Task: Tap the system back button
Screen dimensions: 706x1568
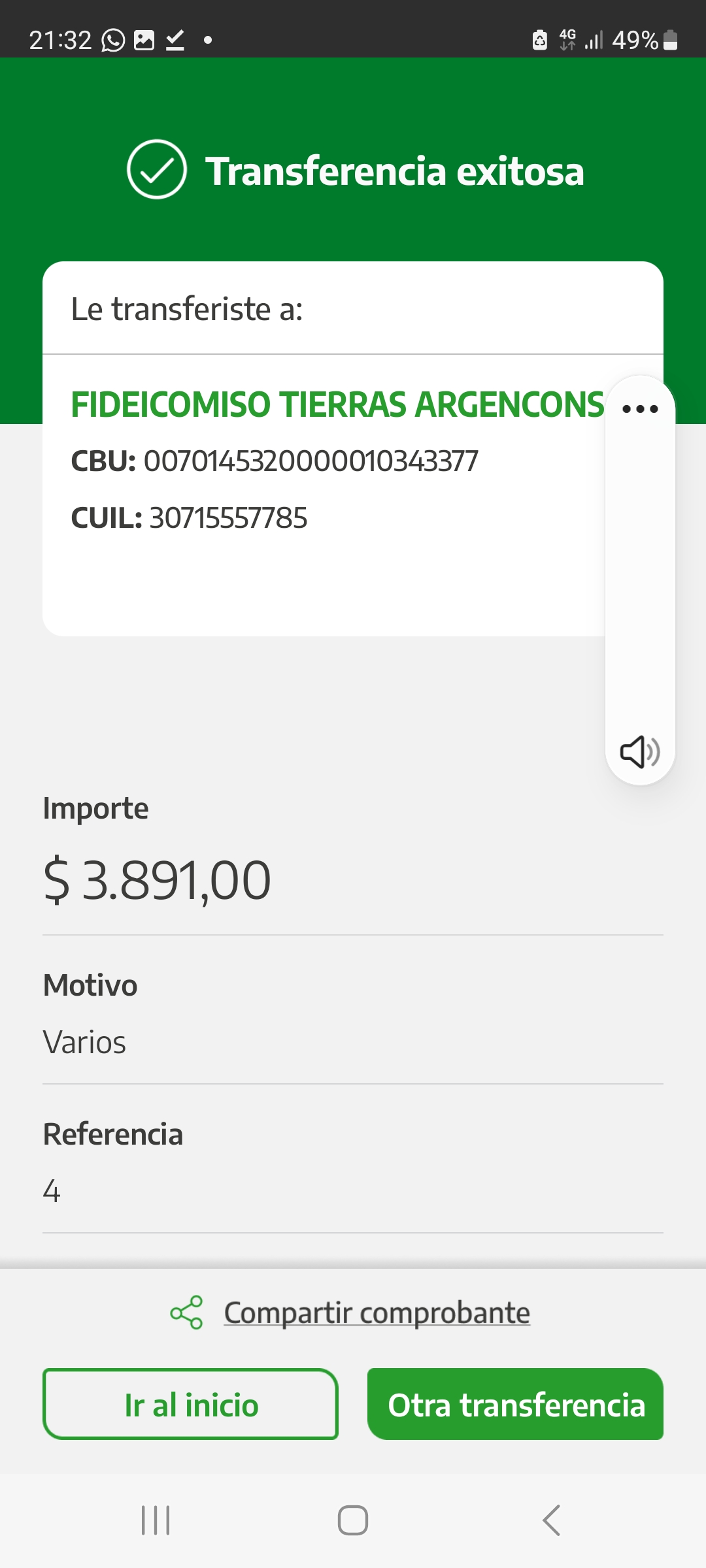Action: click(x=551, y=1520)
